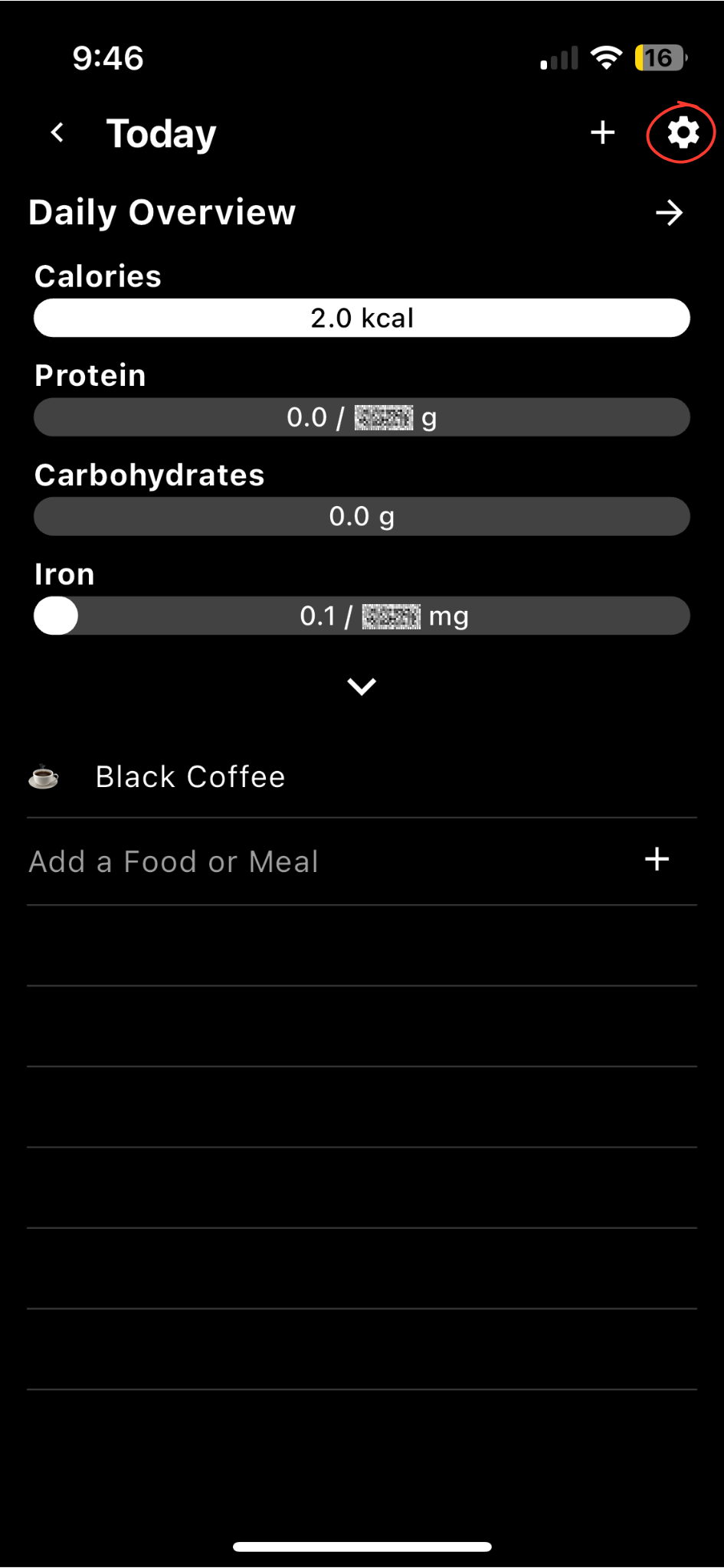Tap Add a Food or Meal
This screenshot has height=1568, width=724.
click(x=173, y=861)
